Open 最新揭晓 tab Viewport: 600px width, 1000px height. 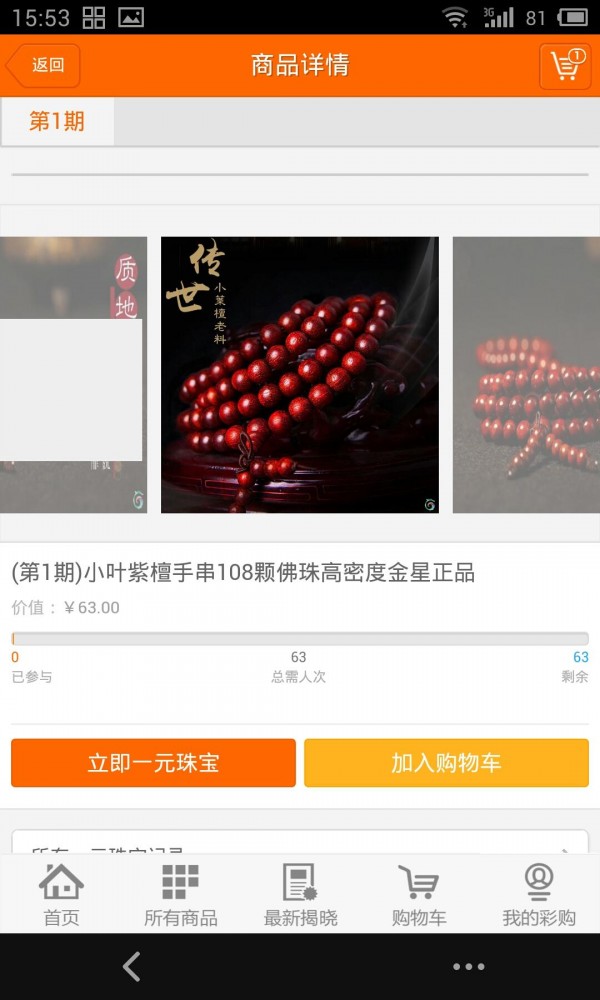pyautogui.click(x=300, y=895)
